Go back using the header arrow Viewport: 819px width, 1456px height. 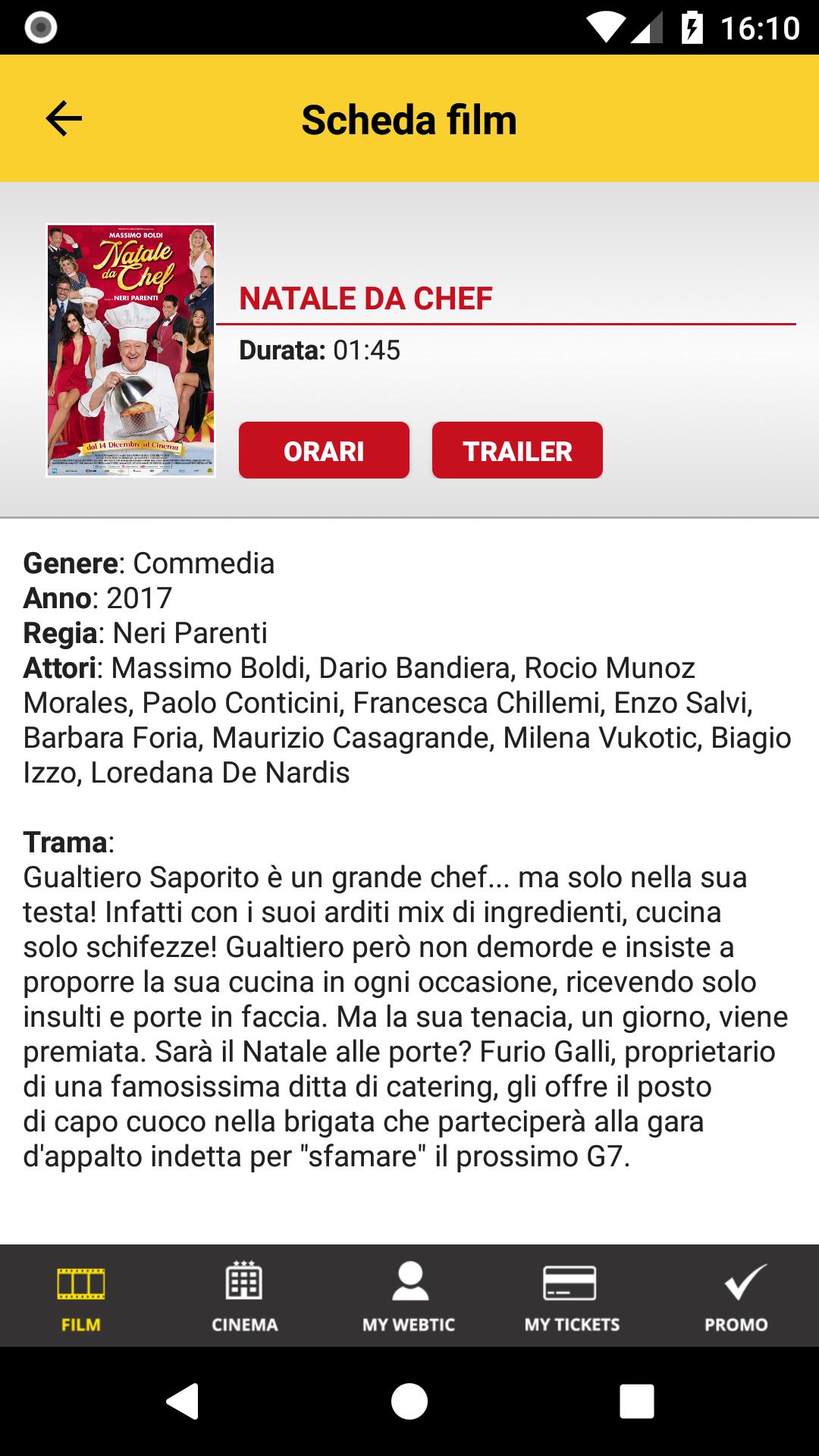pos(64,118)
